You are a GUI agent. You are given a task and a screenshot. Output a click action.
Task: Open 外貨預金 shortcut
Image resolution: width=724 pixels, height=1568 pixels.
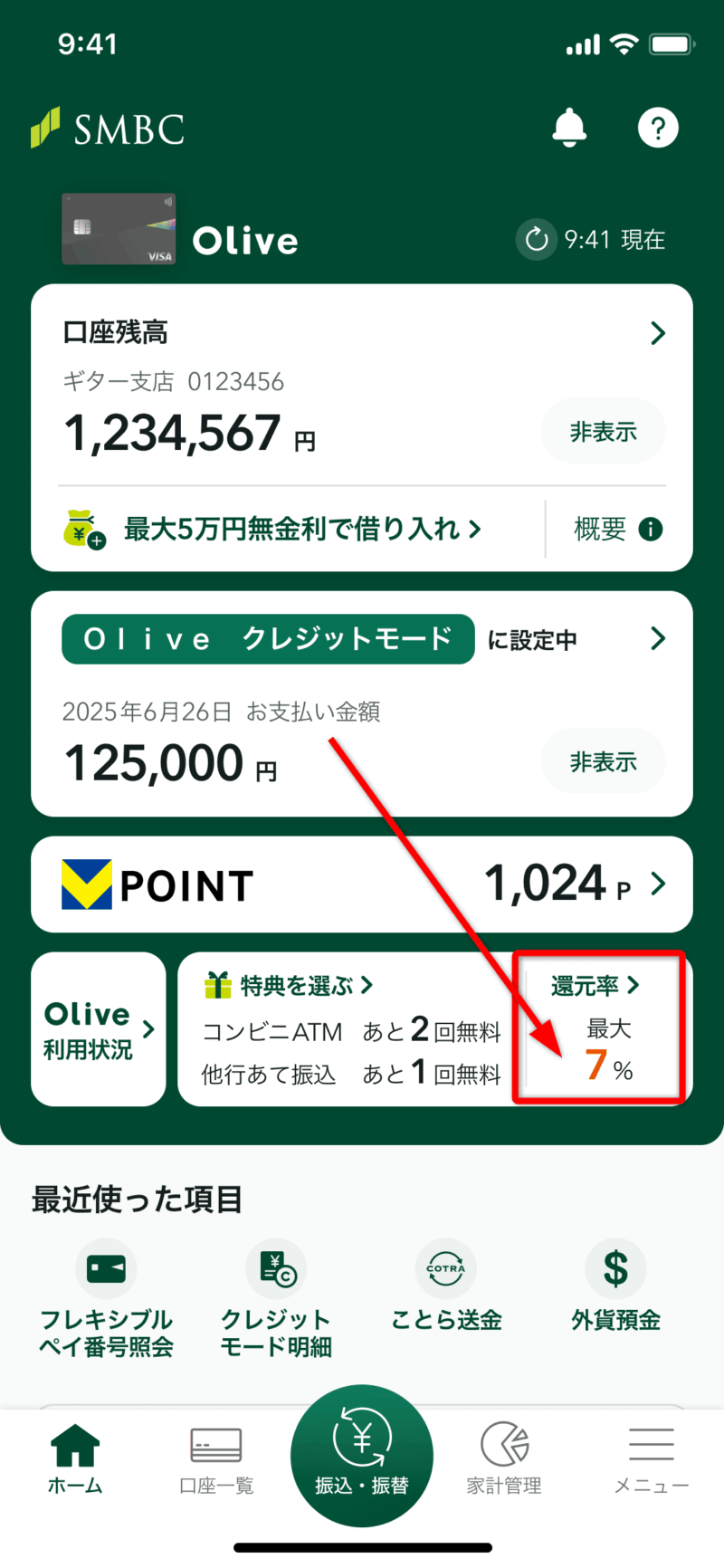(x=615, y=1286)
